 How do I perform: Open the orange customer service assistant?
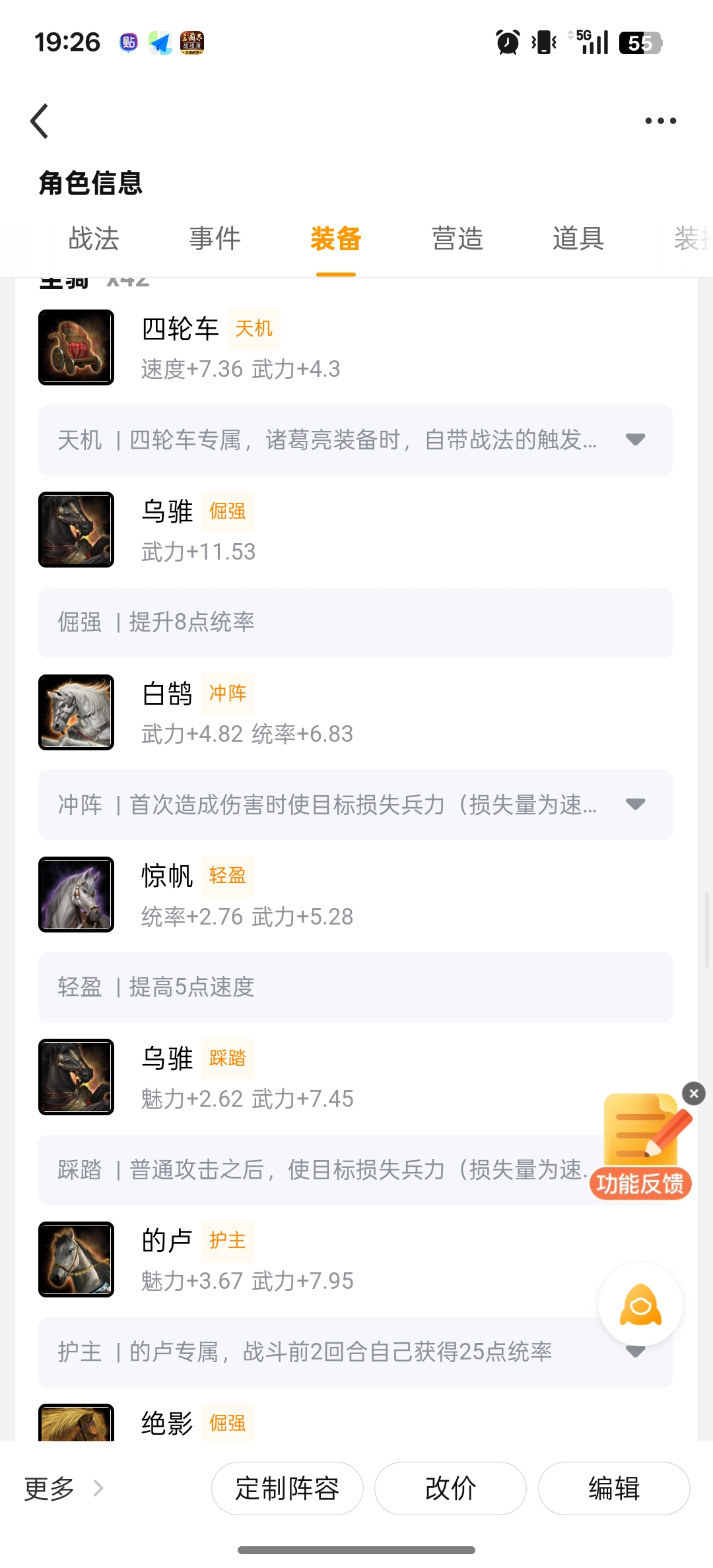click(640, 1305)
